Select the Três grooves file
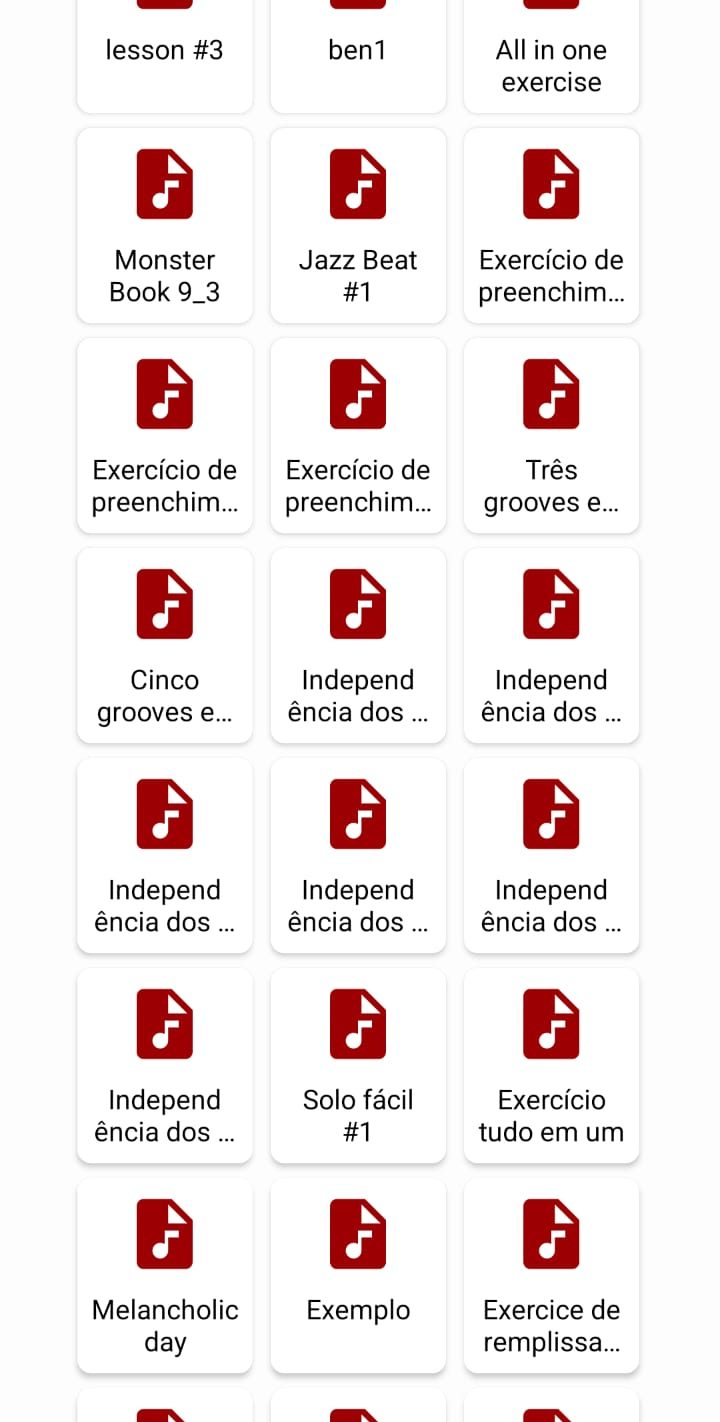 (551, 436)
